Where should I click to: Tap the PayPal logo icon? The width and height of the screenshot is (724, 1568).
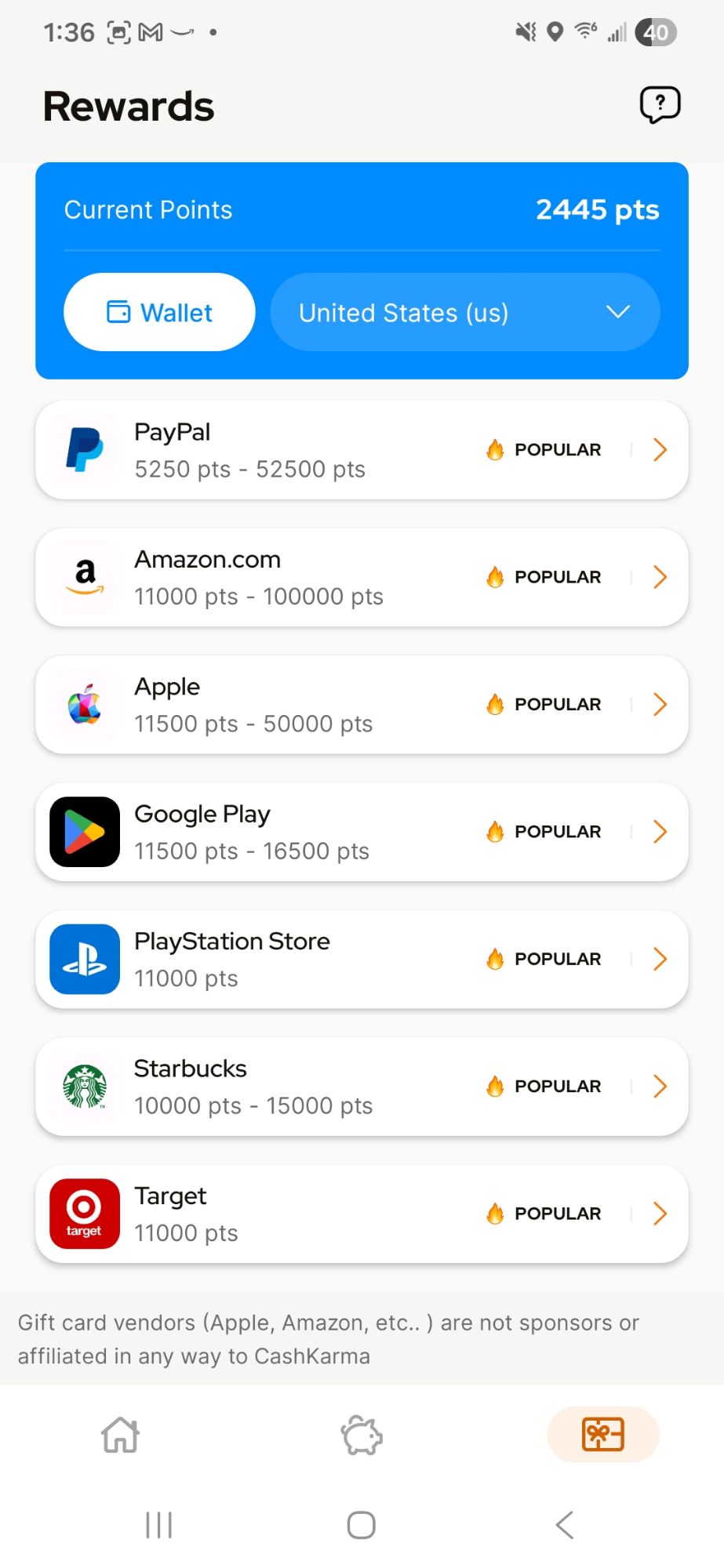tap(84, 449)
